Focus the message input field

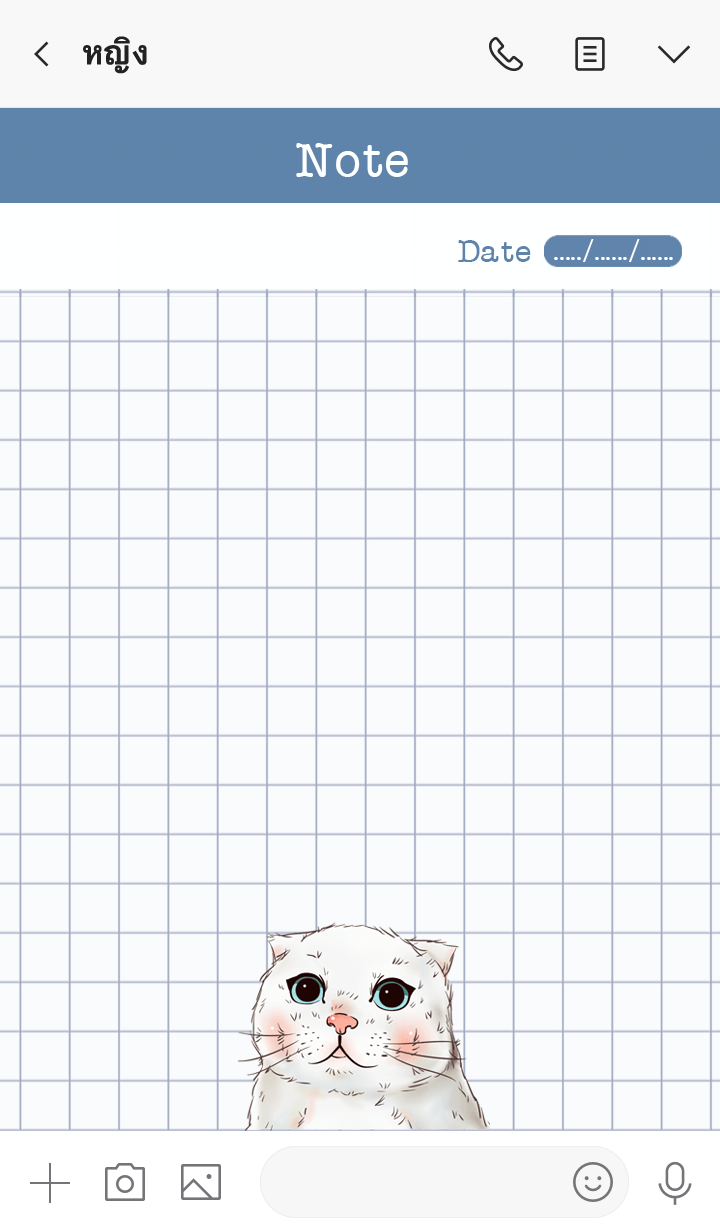[410, 1183]
